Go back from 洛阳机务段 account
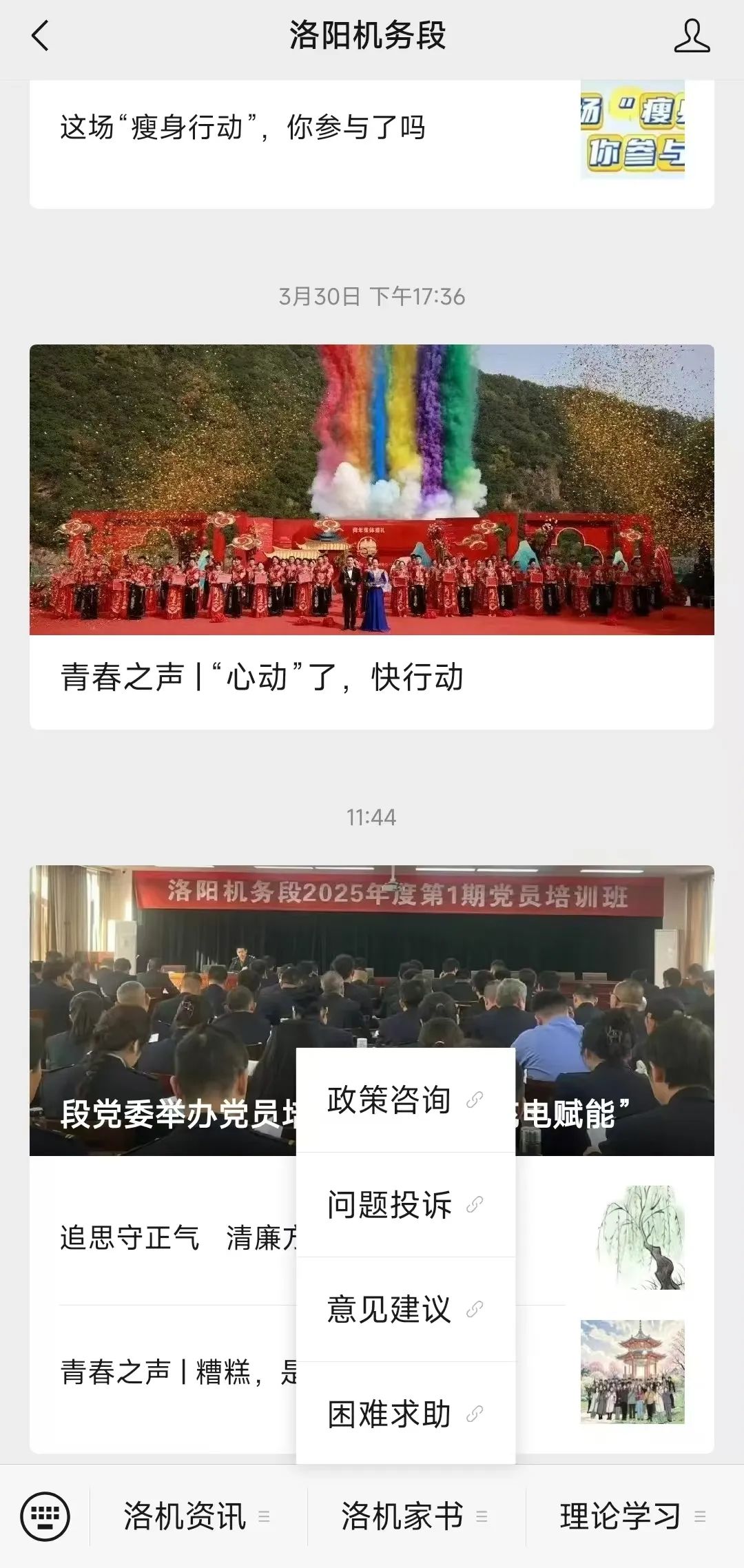744x1568 pixels. [41, 36]
